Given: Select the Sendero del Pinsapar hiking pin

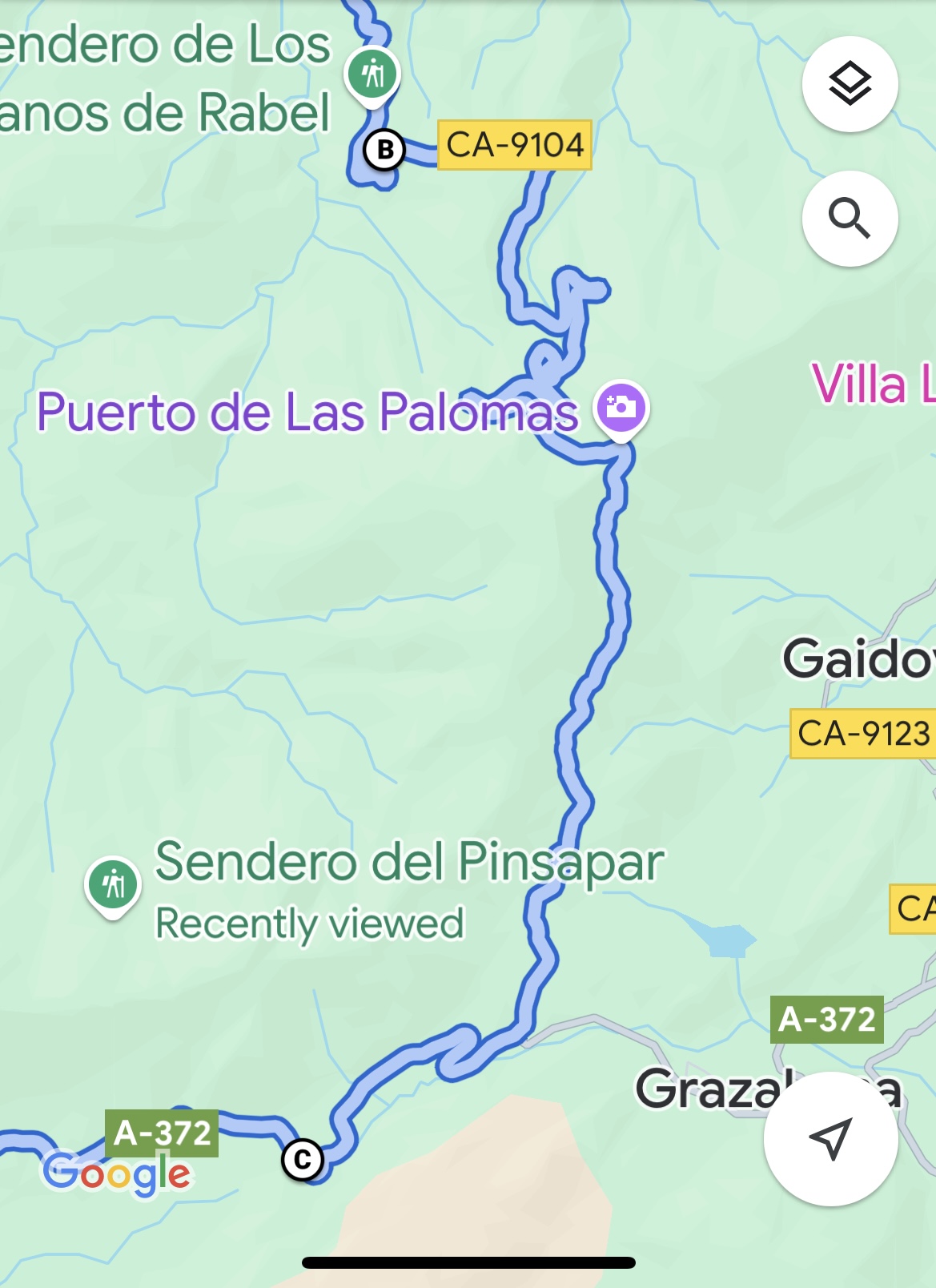Looking at the screenshot, I should pyautogui.click(x=113, y=885).
